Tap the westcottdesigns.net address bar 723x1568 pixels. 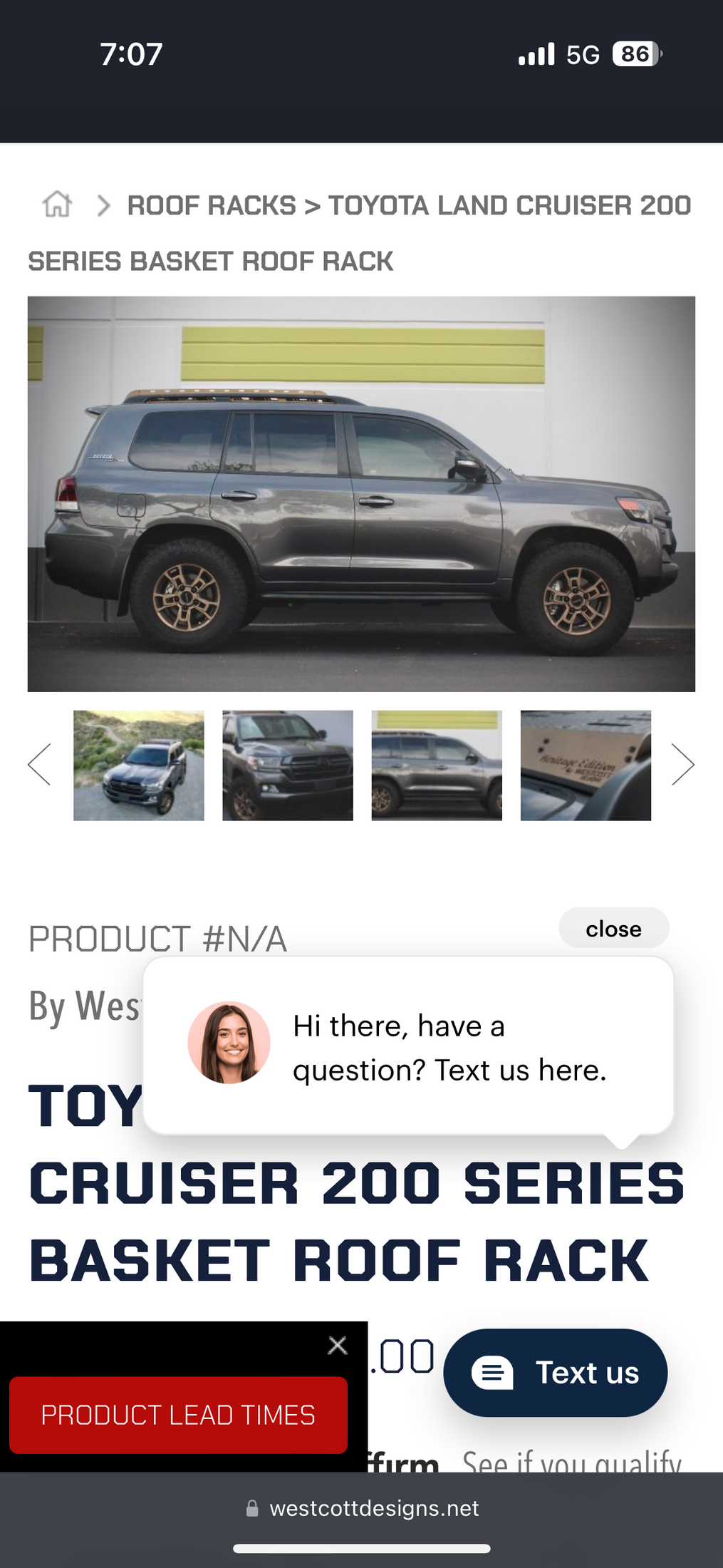(x=362, y=1508)
